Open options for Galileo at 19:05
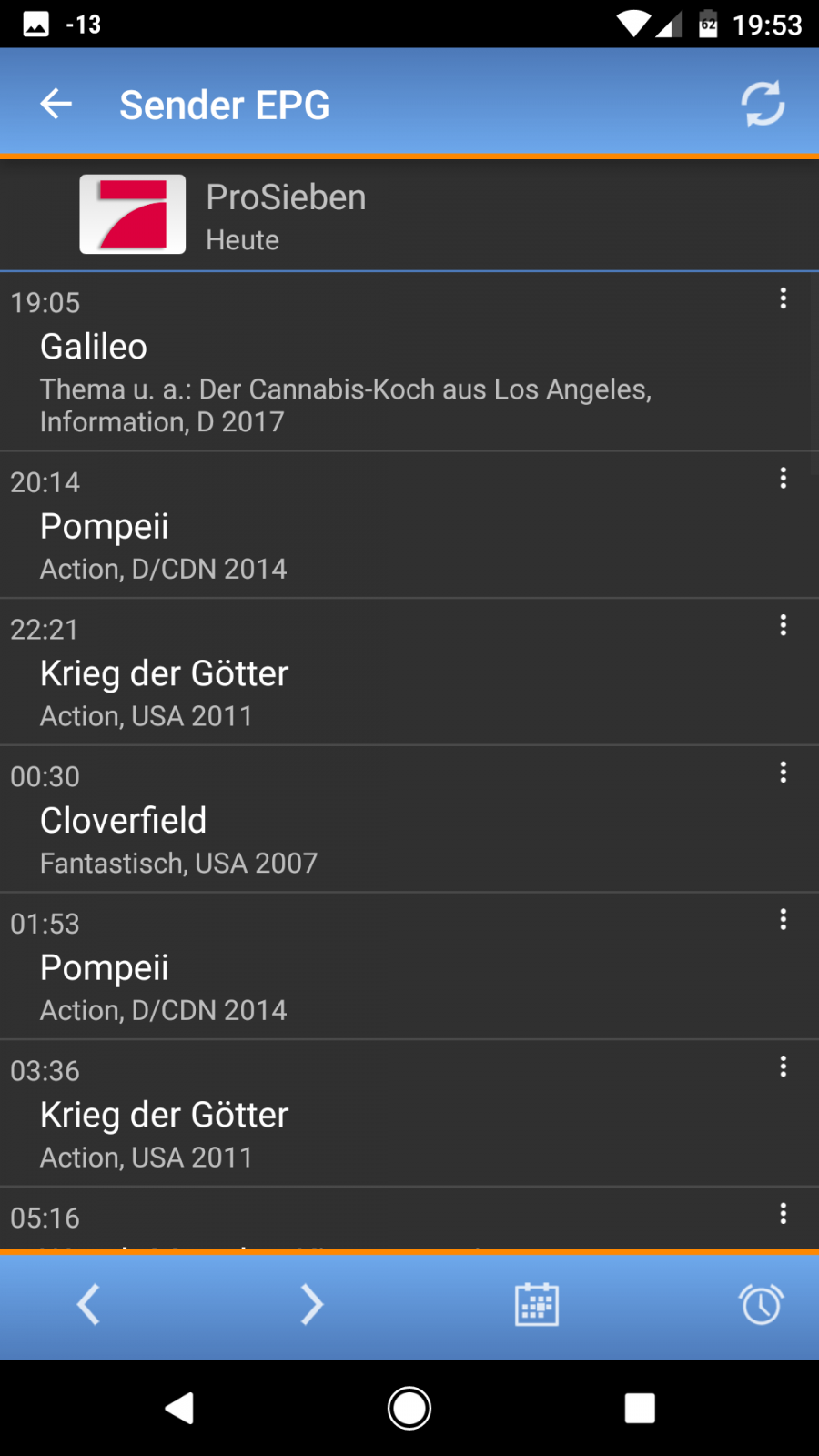 click(783, 298)
